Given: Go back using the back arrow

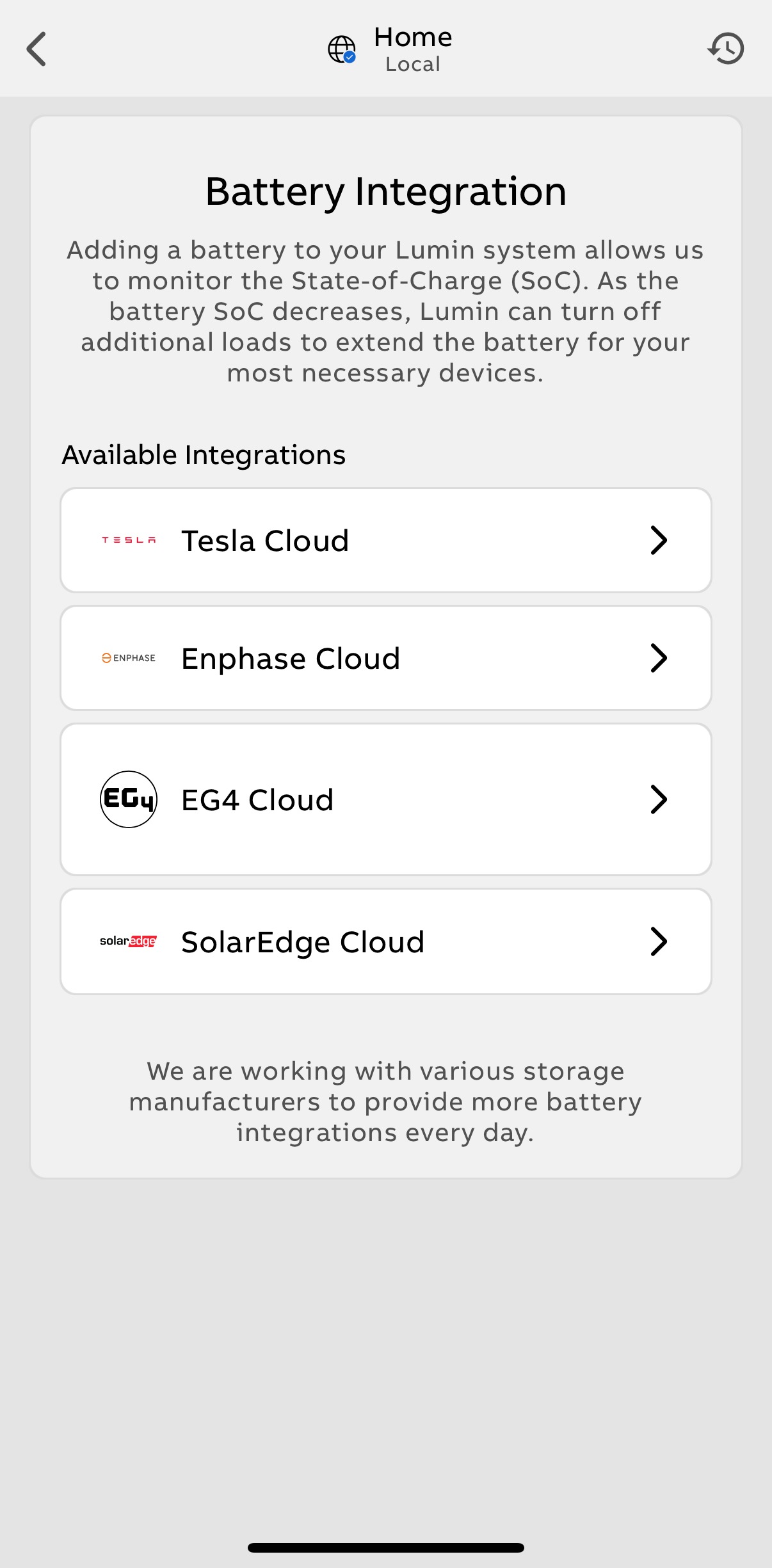Looking at the screenshot, I should pos(36,49).
